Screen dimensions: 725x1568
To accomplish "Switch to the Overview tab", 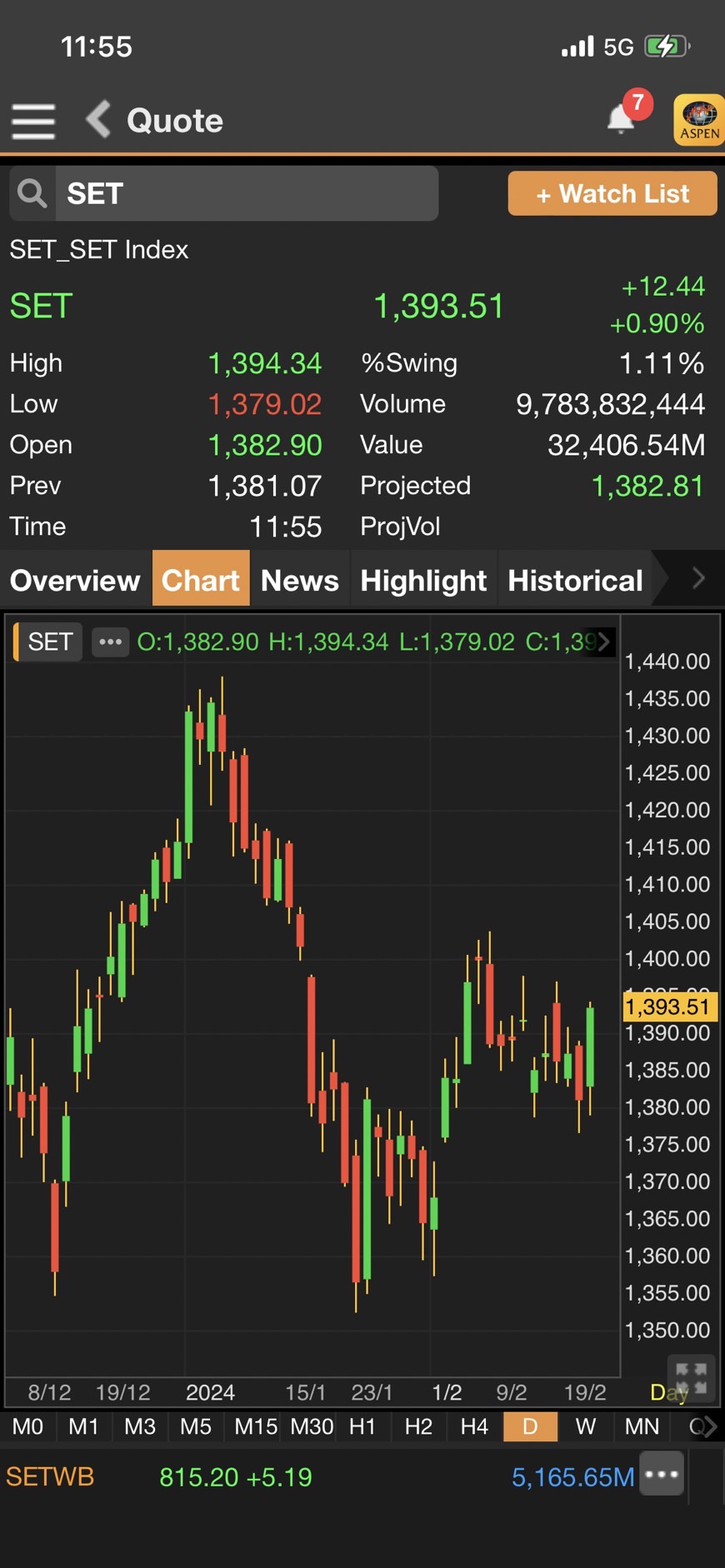I will [75, 579].
